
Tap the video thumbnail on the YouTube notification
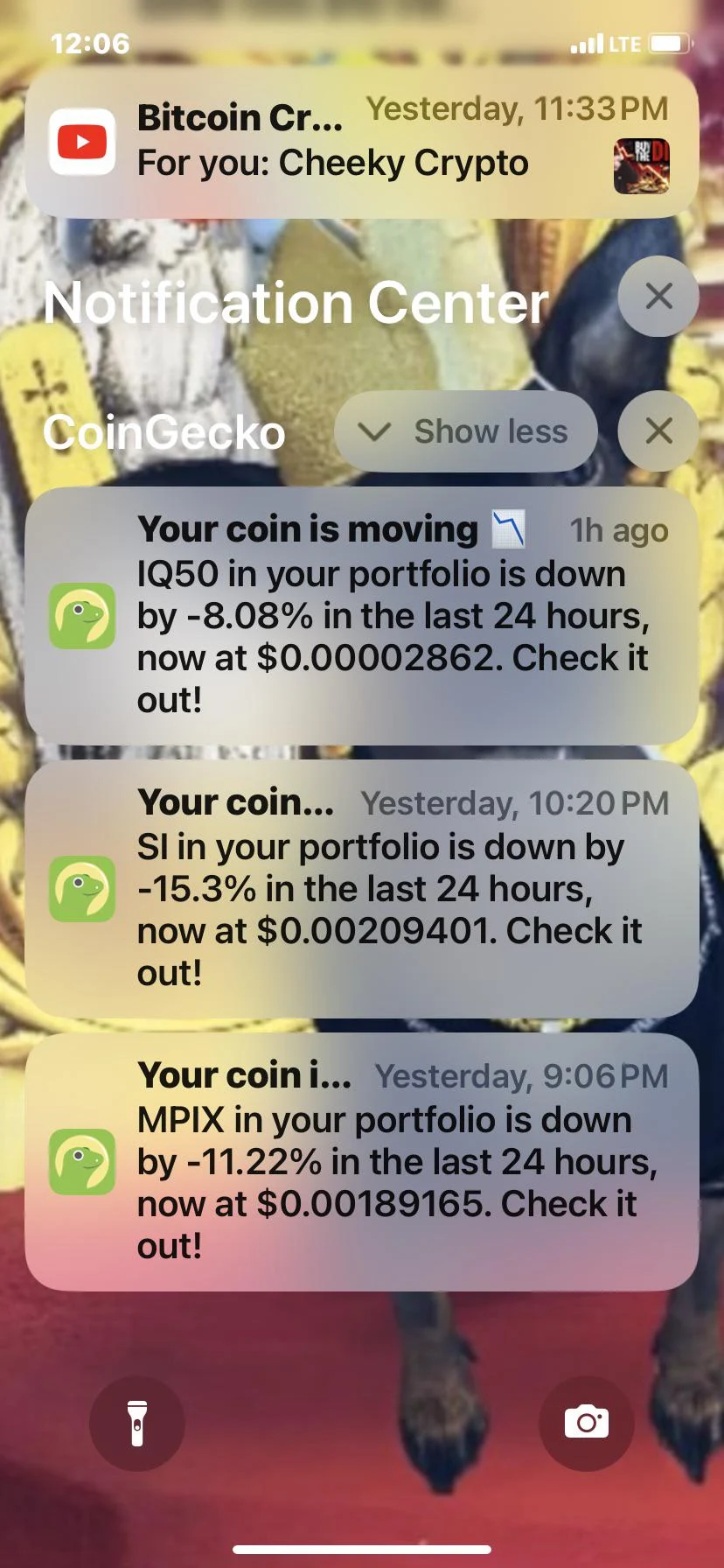641,164
